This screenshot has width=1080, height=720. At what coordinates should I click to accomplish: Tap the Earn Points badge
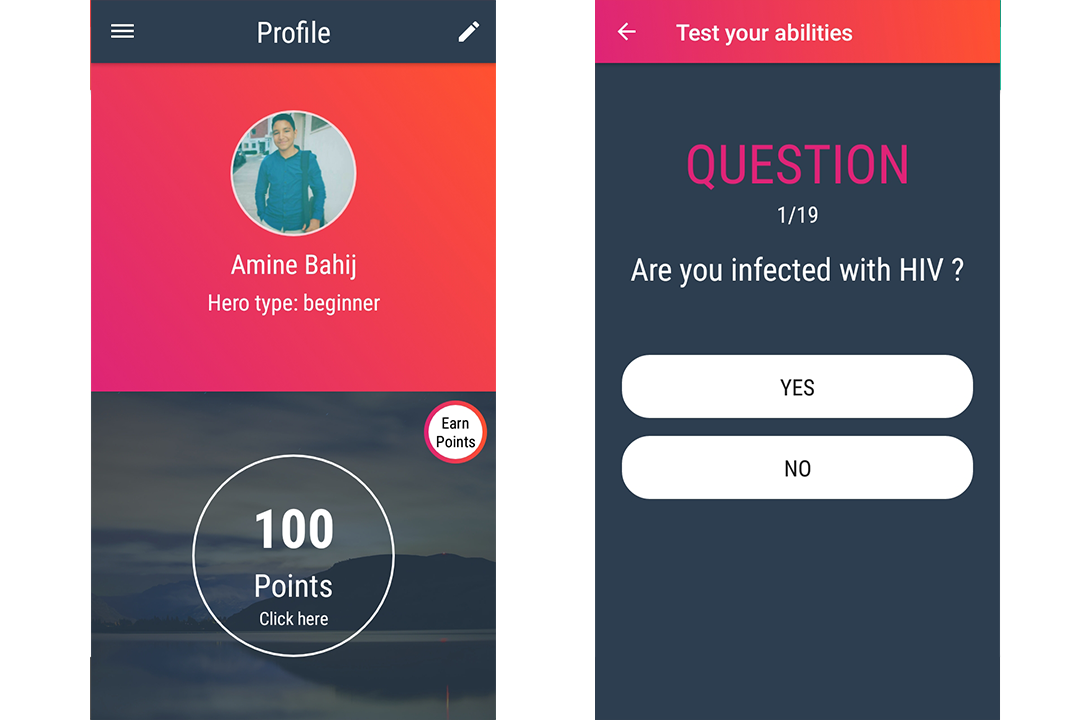[x=456, y=433]
